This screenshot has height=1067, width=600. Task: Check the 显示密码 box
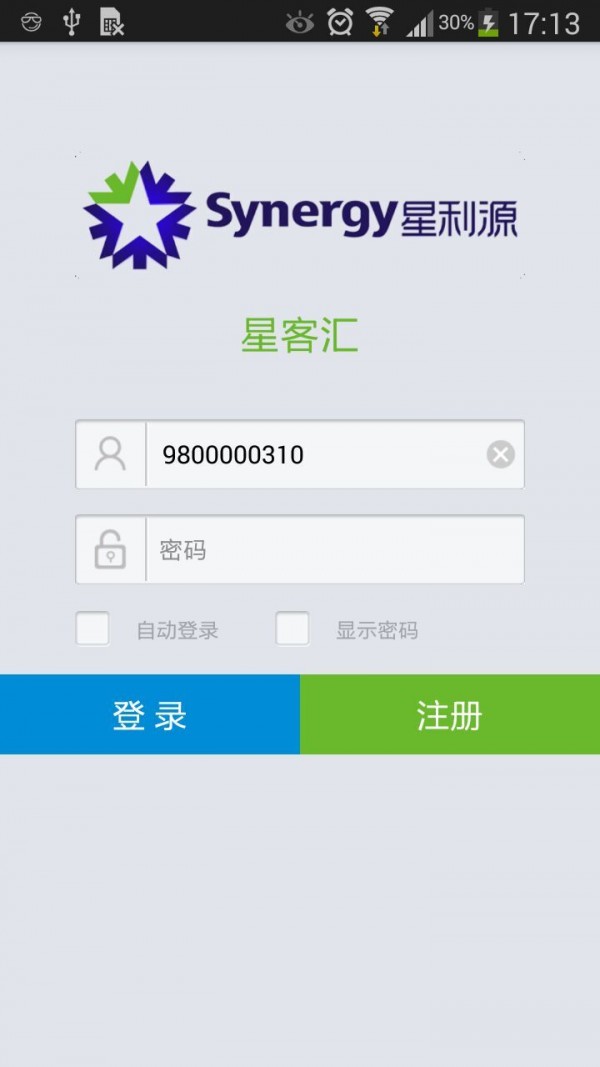[x=292, y=629]
